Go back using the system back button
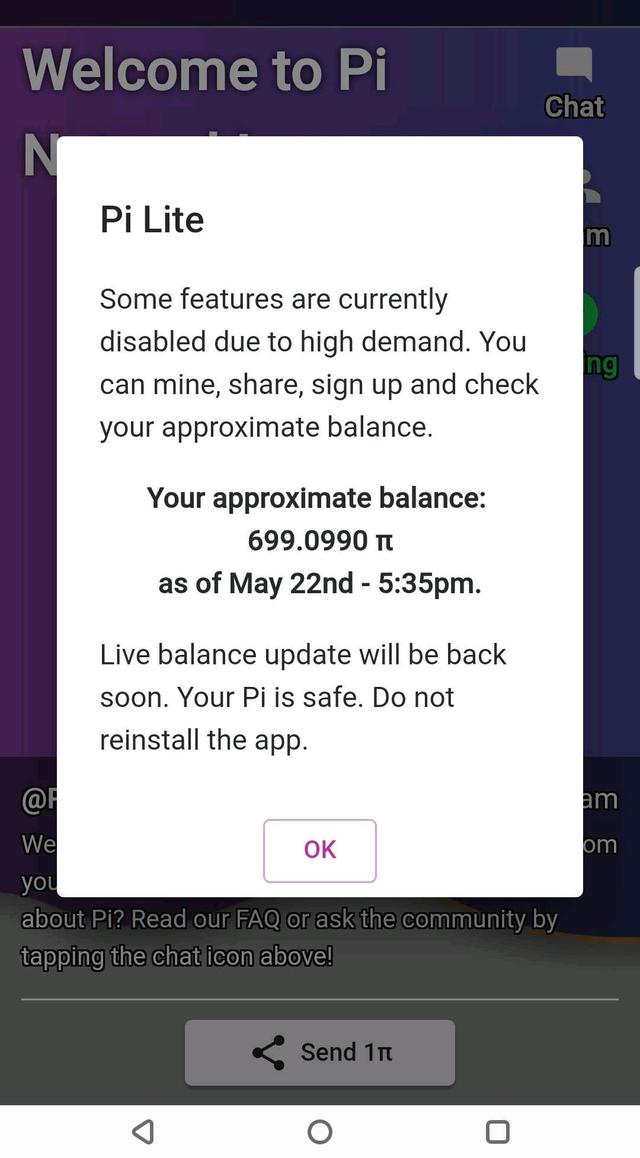Screen dimensions: 640x1158 [143, 1131]
